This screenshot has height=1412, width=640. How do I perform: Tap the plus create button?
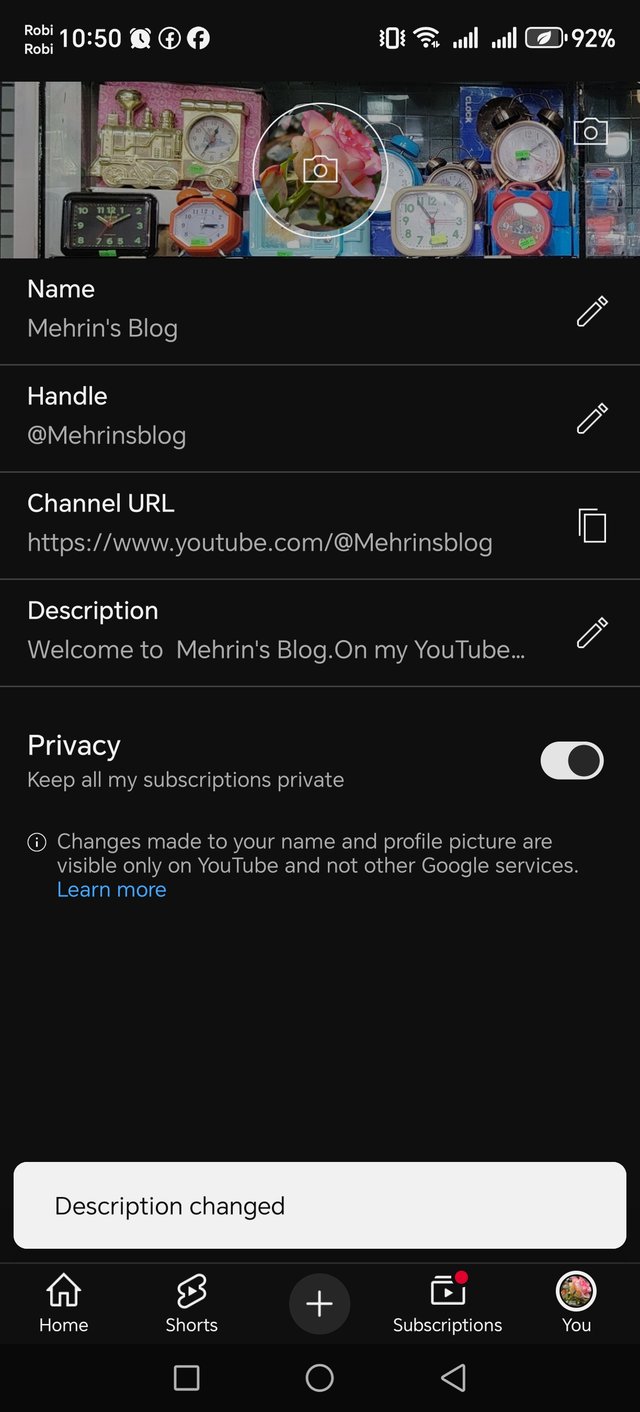pos(319,1304)
